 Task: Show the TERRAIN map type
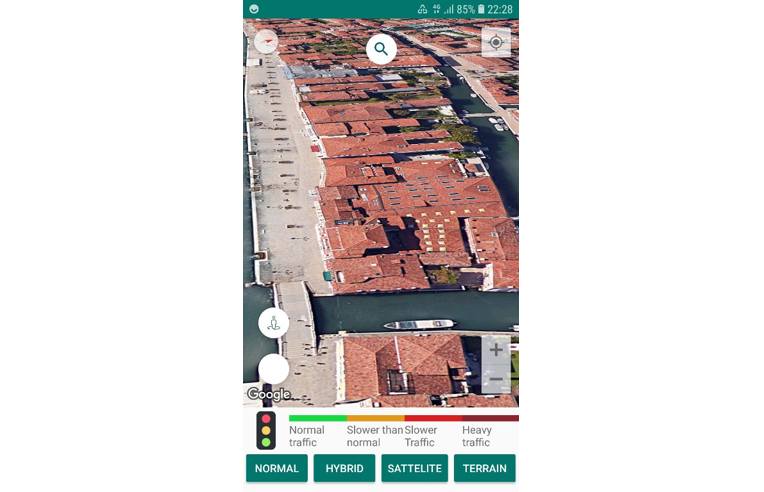point(485,468)
